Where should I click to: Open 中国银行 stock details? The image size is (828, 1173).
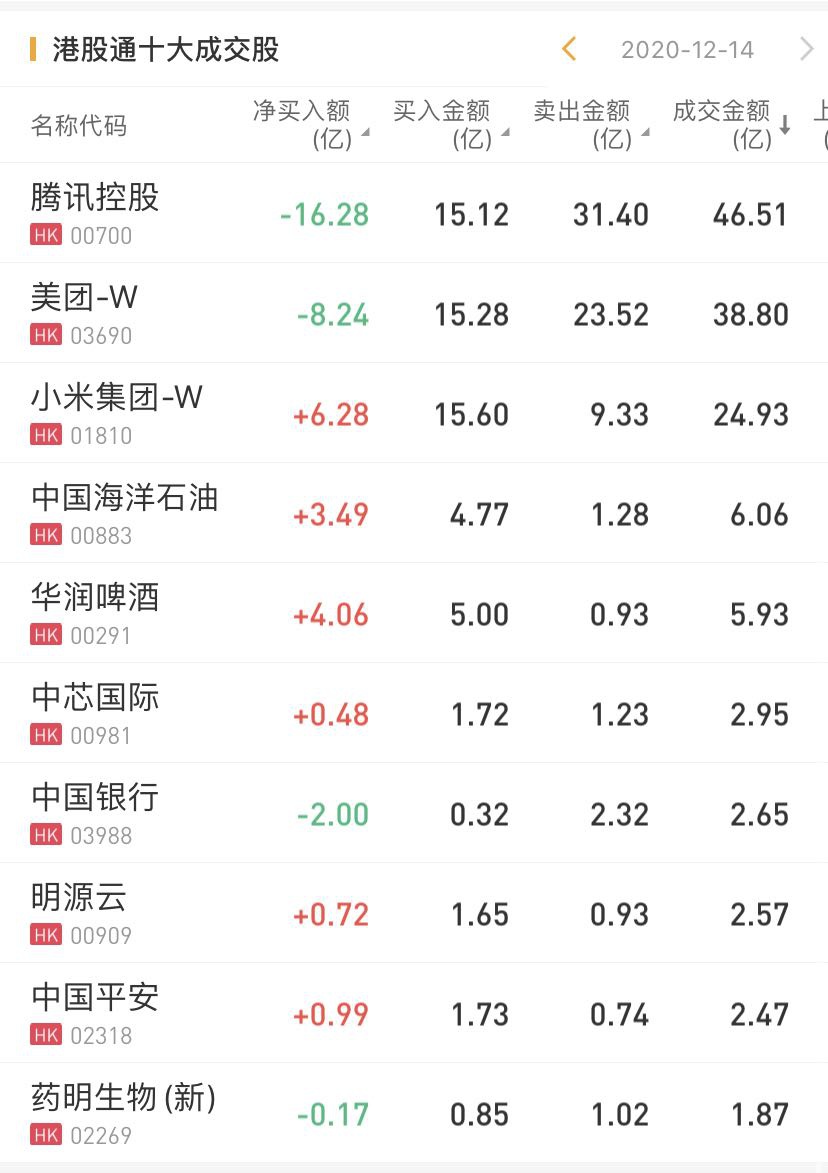(95, 813)
